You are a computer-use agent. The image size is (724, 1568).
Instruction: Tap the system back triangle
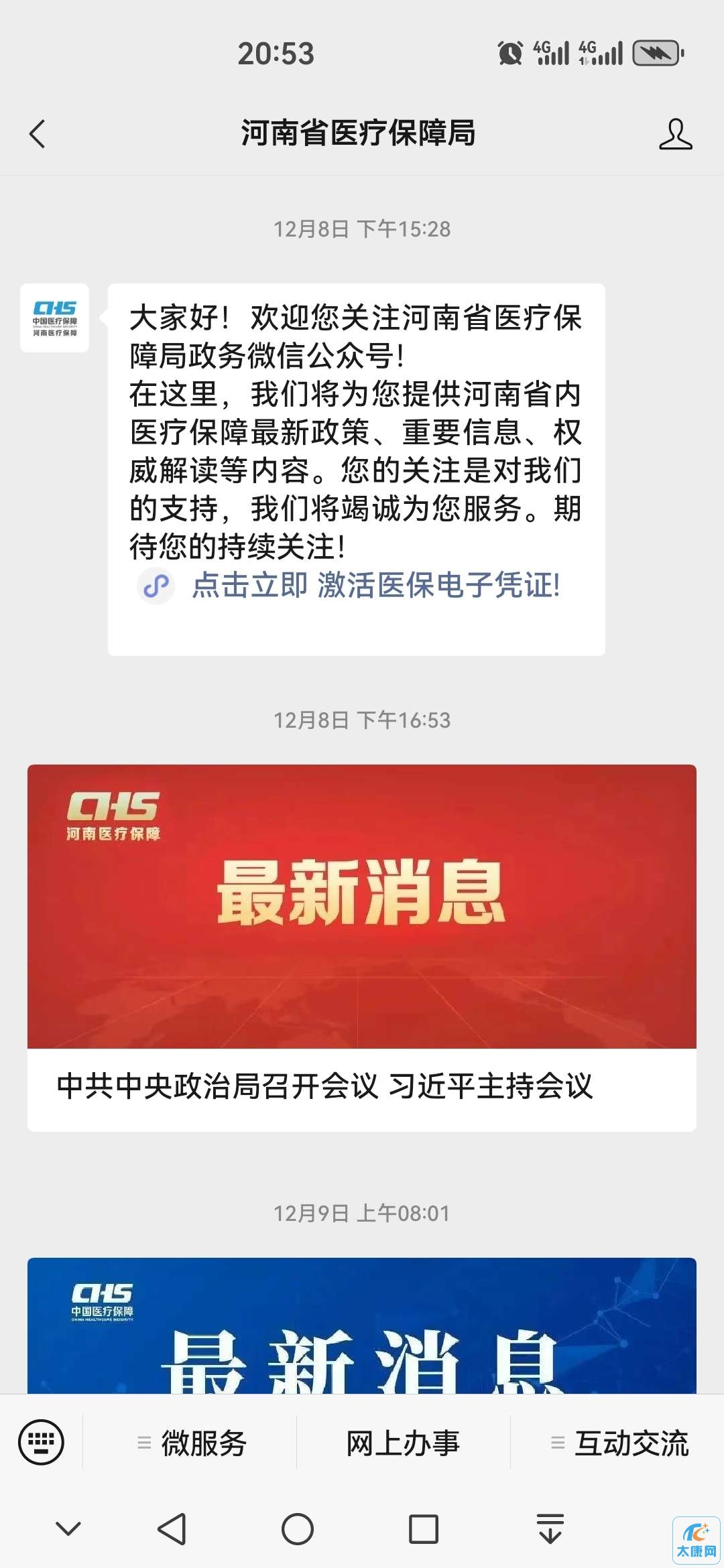172,1529
